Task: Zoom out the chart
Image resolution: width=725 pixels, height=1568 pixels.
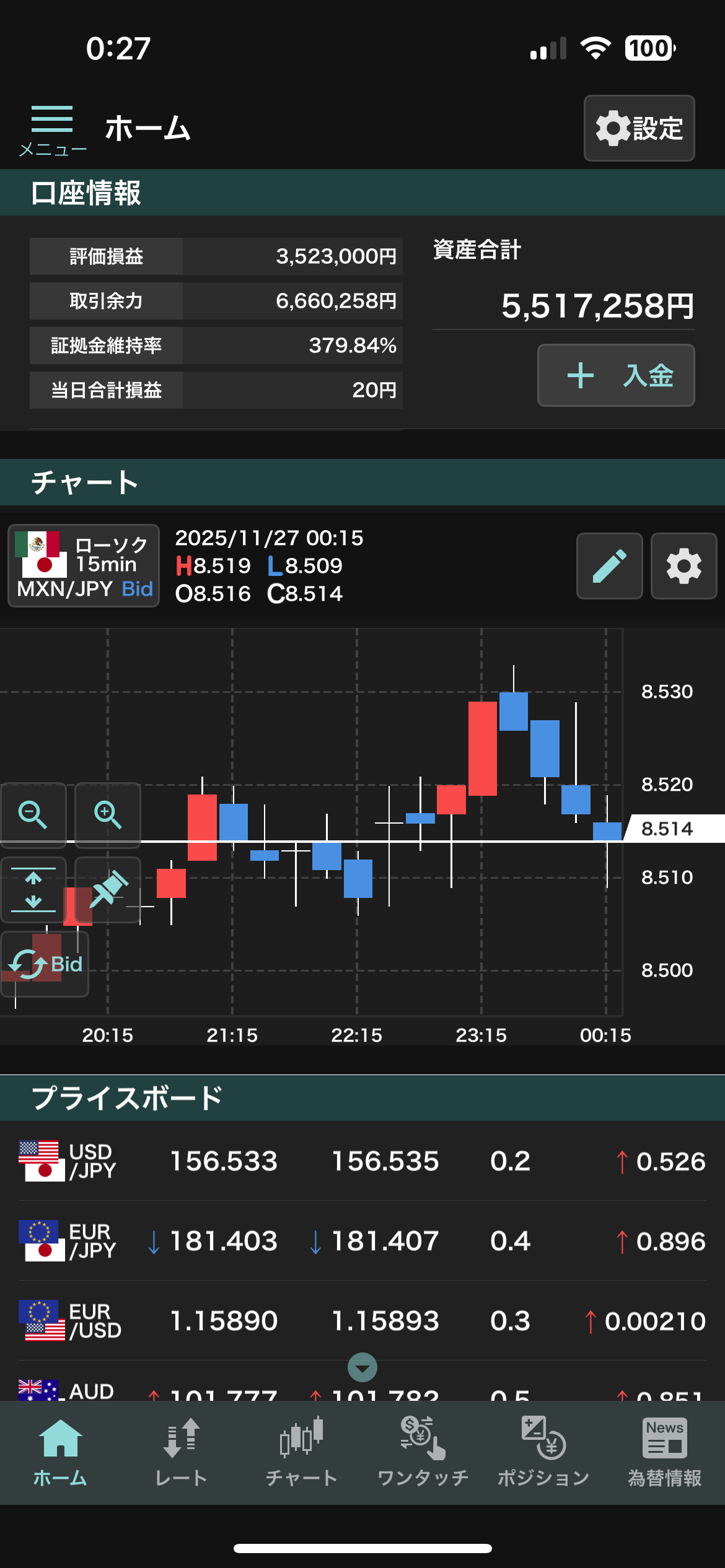Action: pyautogui.click(x=33, y=814)
